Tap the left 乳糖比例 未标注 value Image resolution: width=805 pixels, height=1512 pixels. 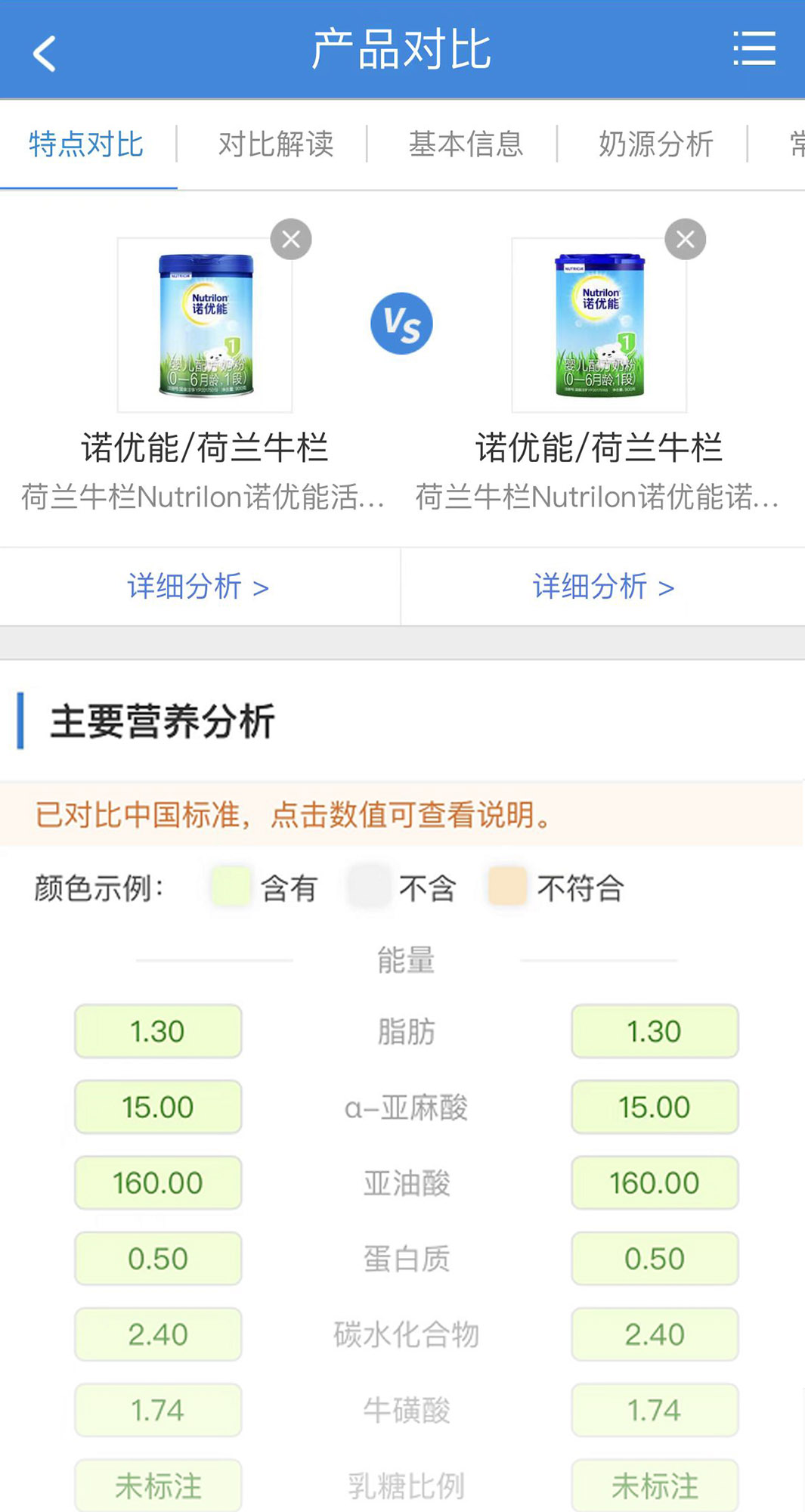pos(158,1486)
